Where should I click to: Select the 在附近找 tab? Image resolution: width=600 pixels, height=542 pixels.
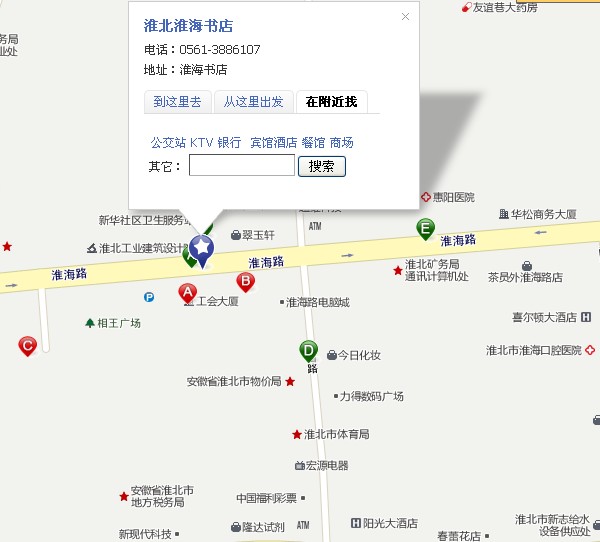coord(337,101)
